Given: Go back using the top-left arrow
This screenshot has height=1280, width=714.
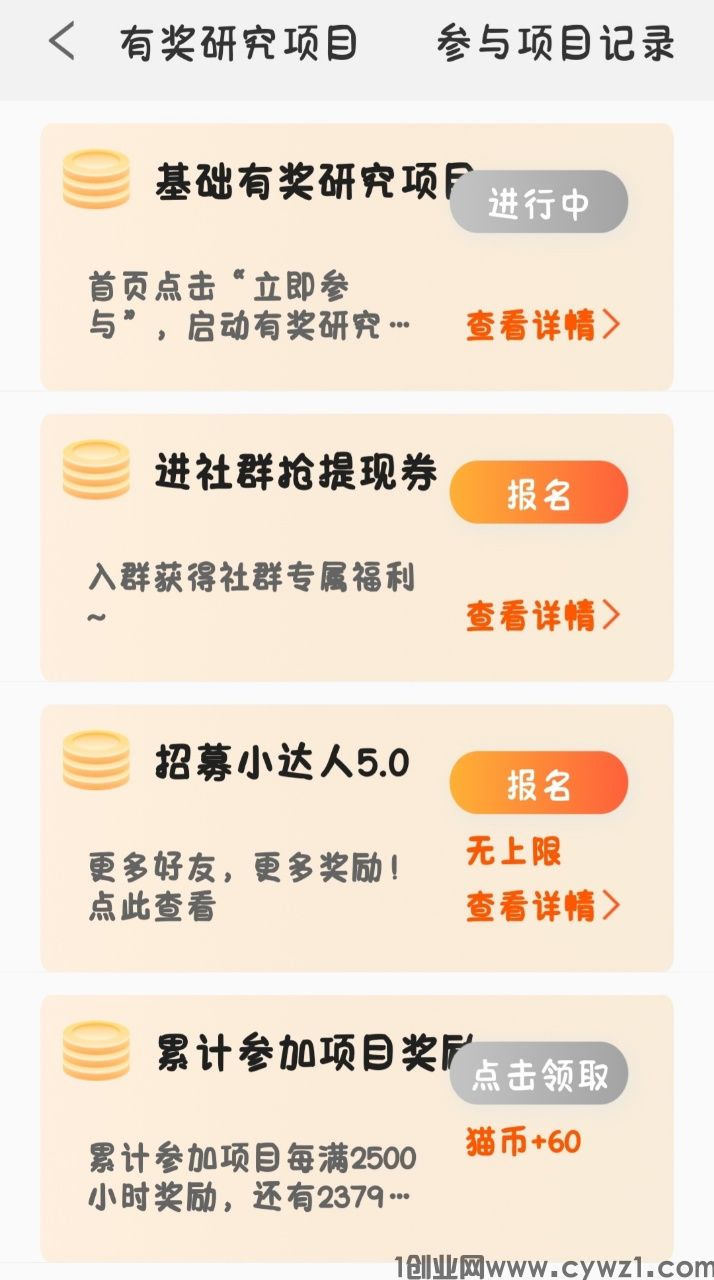Looking at the screenshot, I should click(62, 43).
